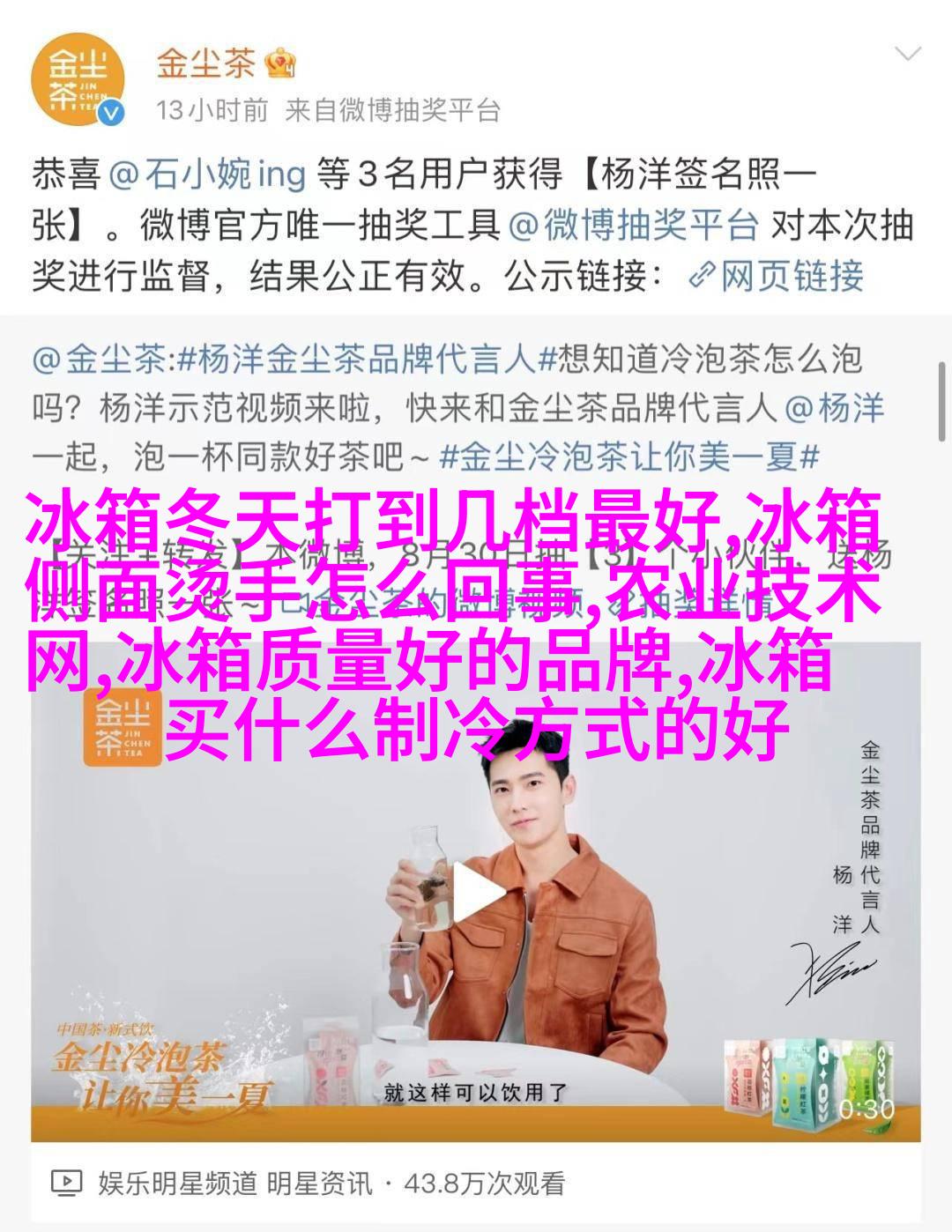Expand the post options chevron
The image size is (952, 1232).
click(x=907, y=55)
